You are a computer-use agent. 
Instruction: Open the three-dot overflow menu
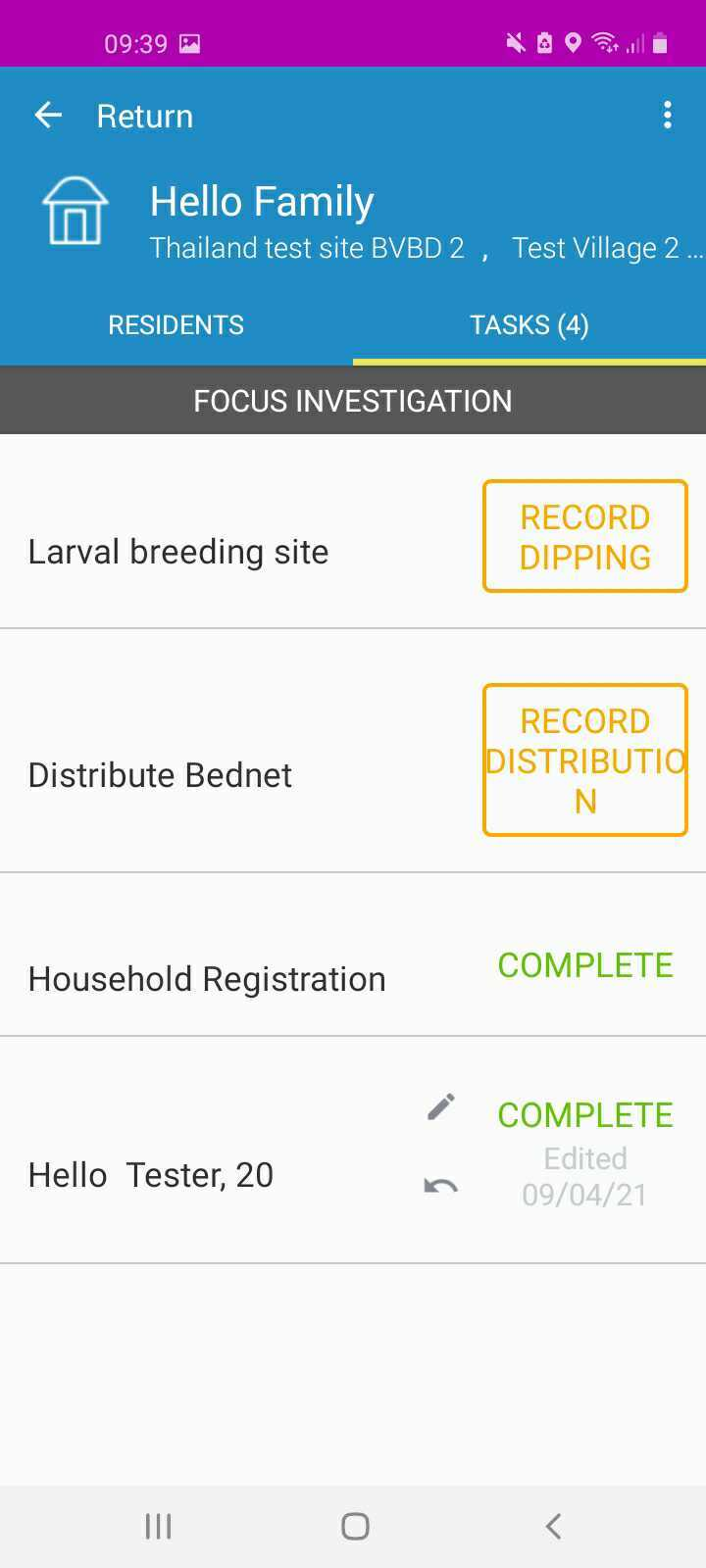pos(668,116)
